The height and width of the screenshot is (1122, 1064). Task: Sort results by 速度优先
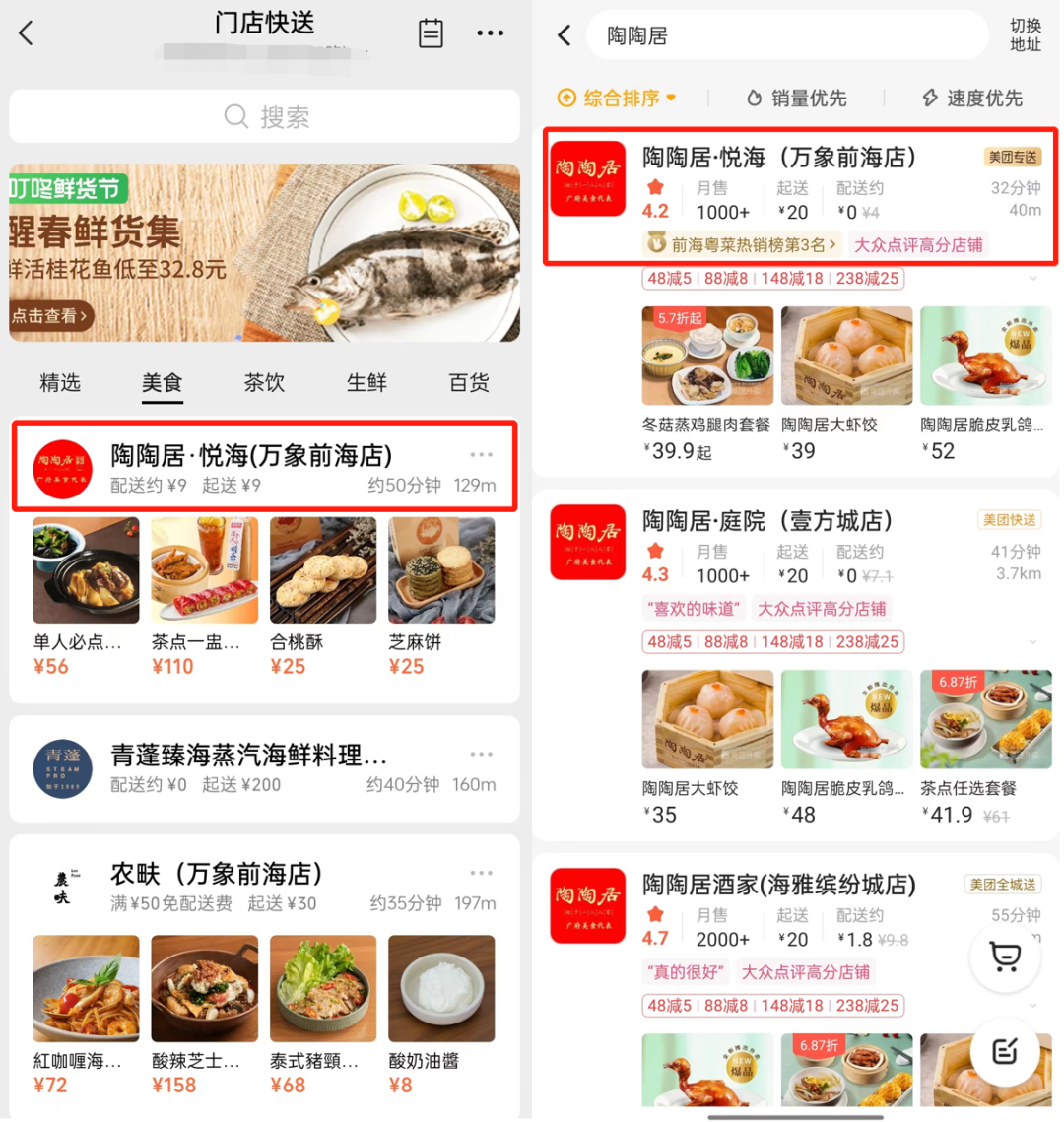click(971, 98)
